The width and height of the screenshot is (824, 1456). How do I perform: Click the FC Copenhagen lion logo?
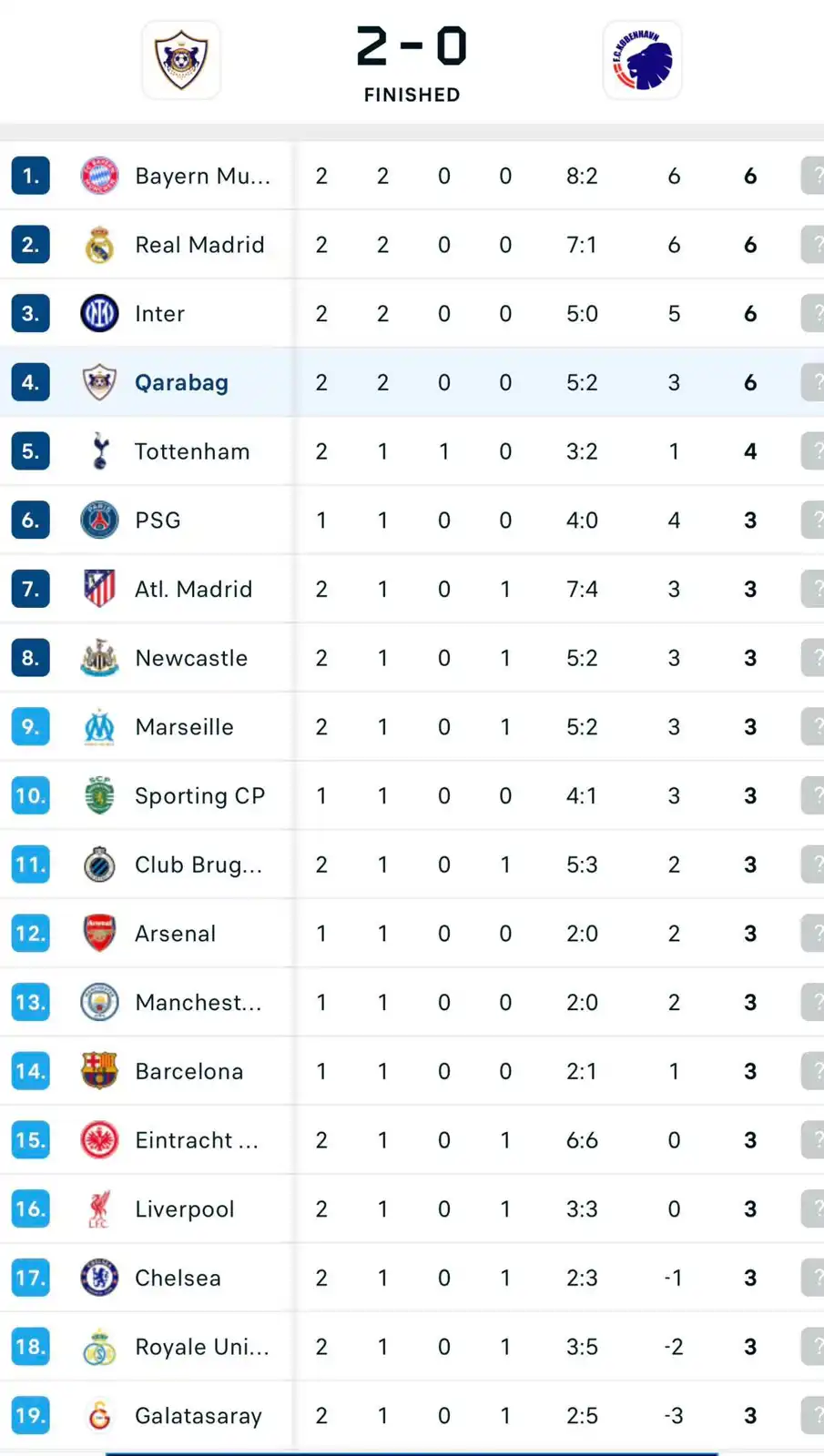642,59
